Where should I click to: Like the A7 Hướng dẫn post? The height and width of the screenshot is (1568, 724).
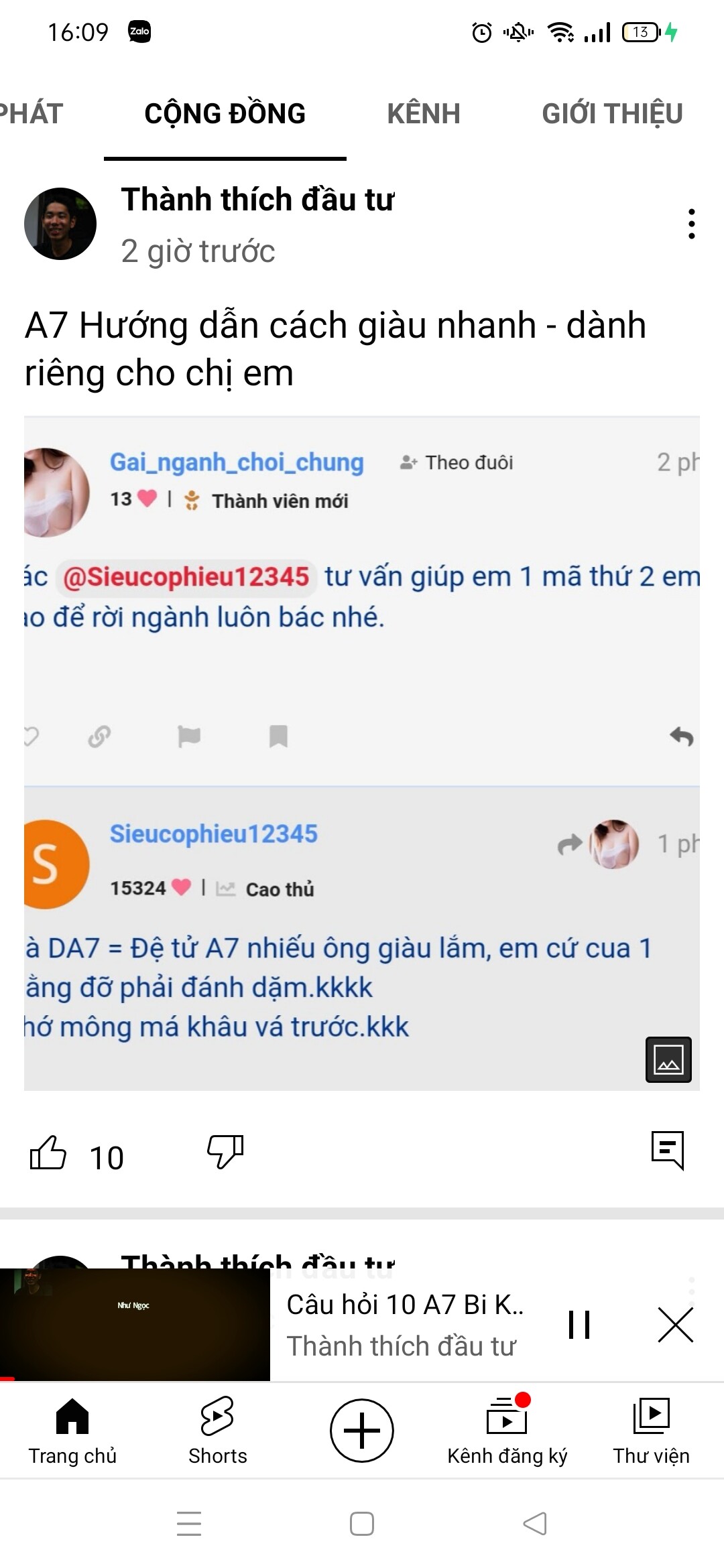(48, 1153)
